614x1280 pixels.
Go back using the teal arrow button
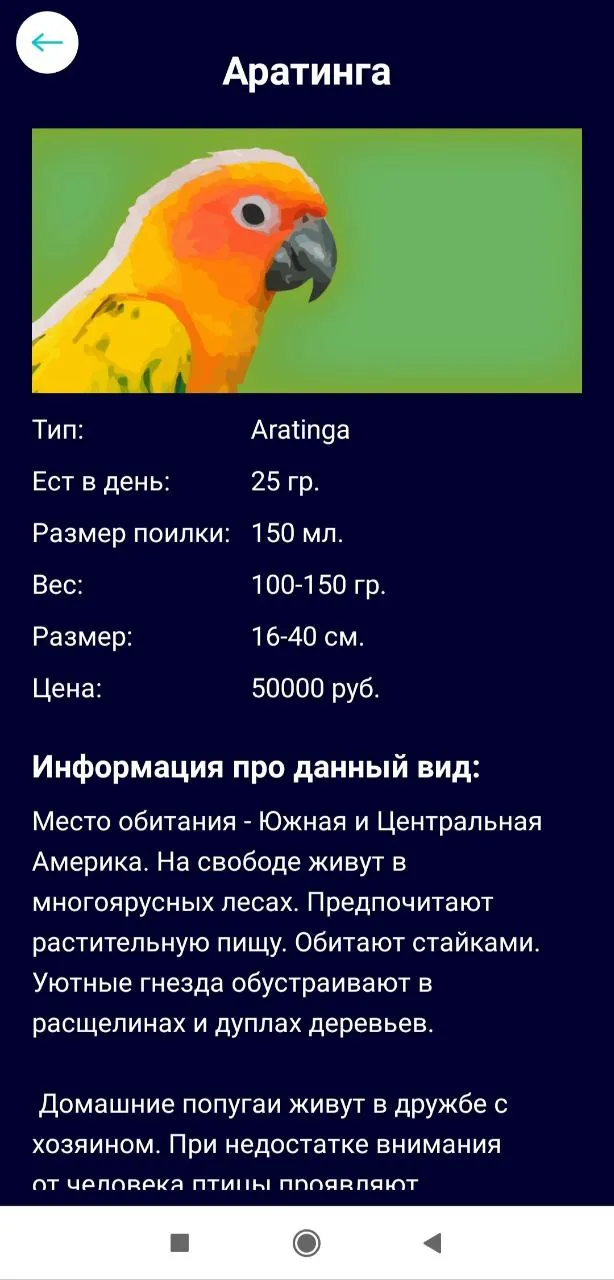point(47,42)
